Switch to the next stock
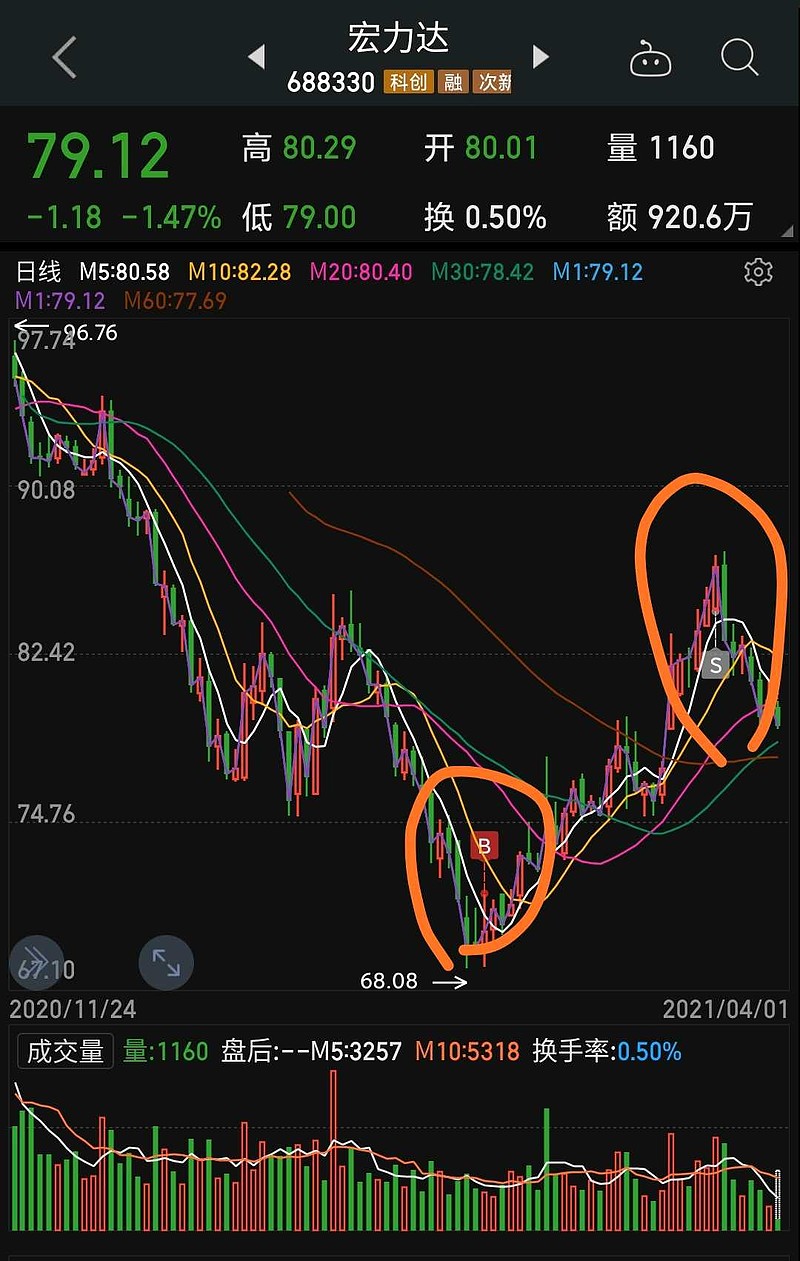 click(x=541, y=57)
